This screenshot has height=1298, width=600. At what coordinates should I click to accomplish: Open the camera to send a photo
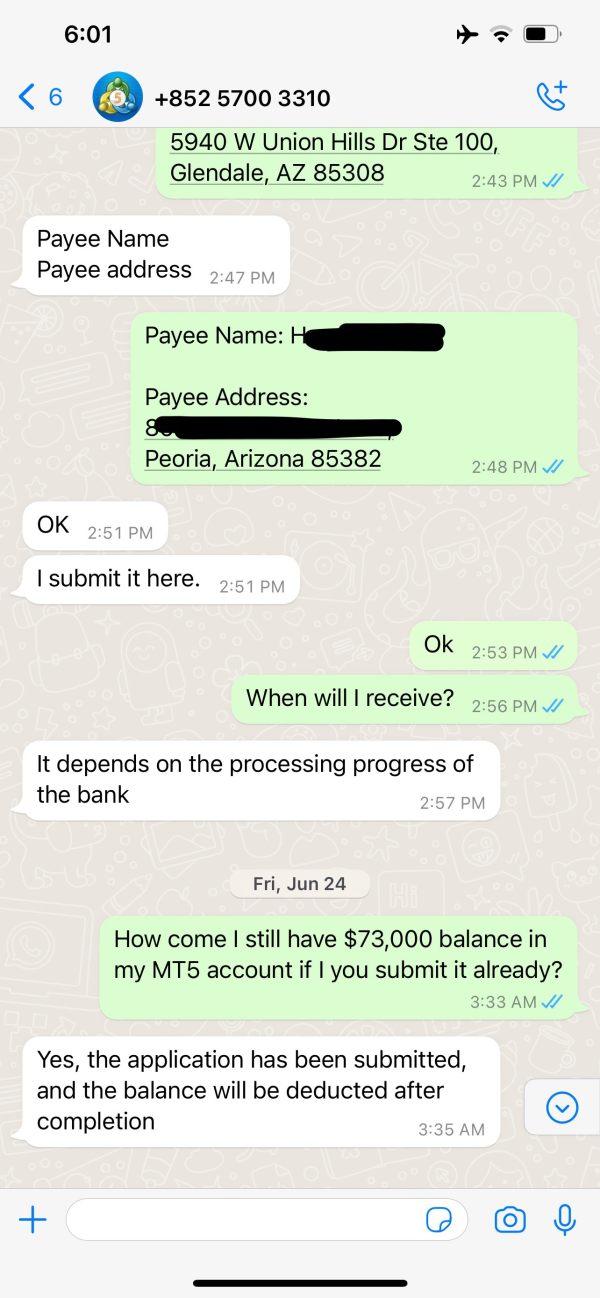coord(510,1219)
